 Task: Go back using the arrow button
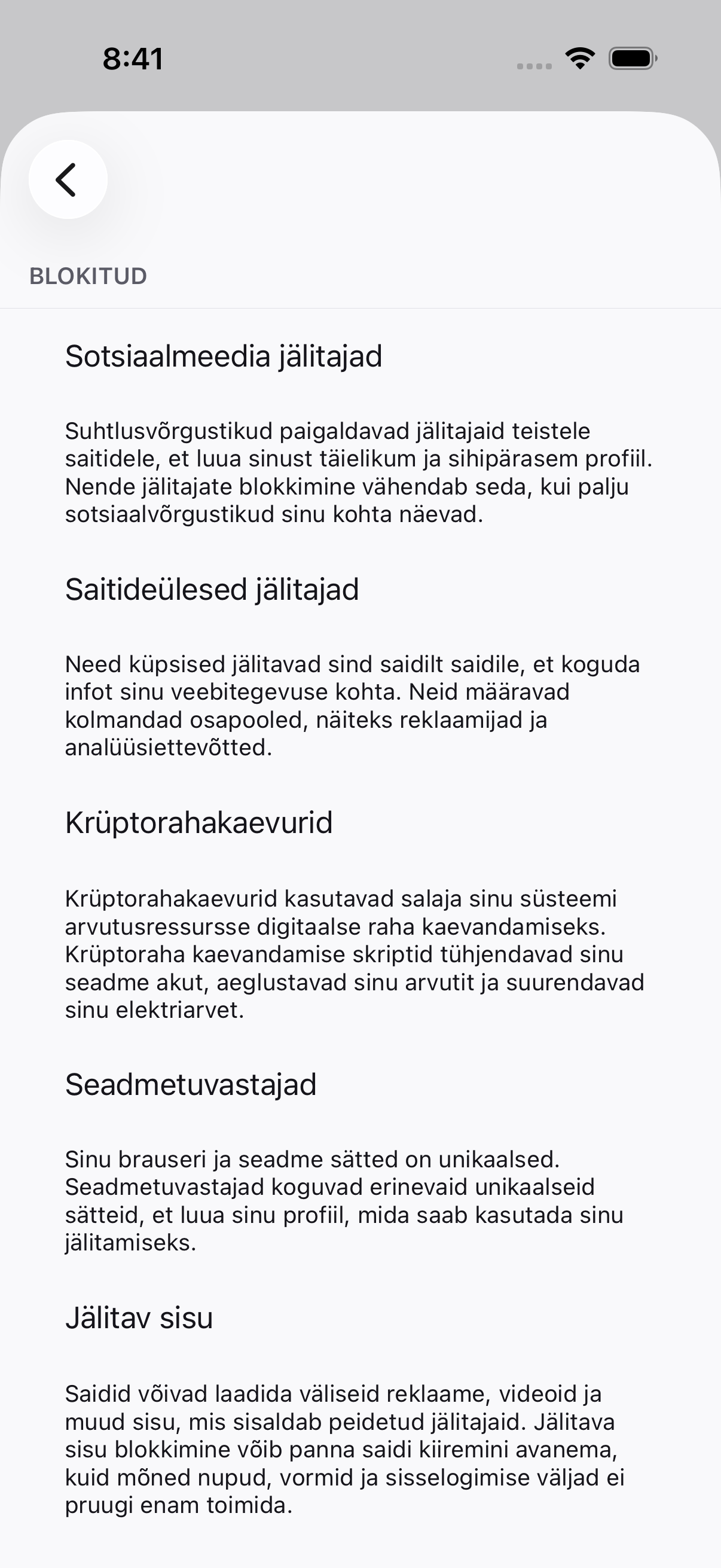68,179
